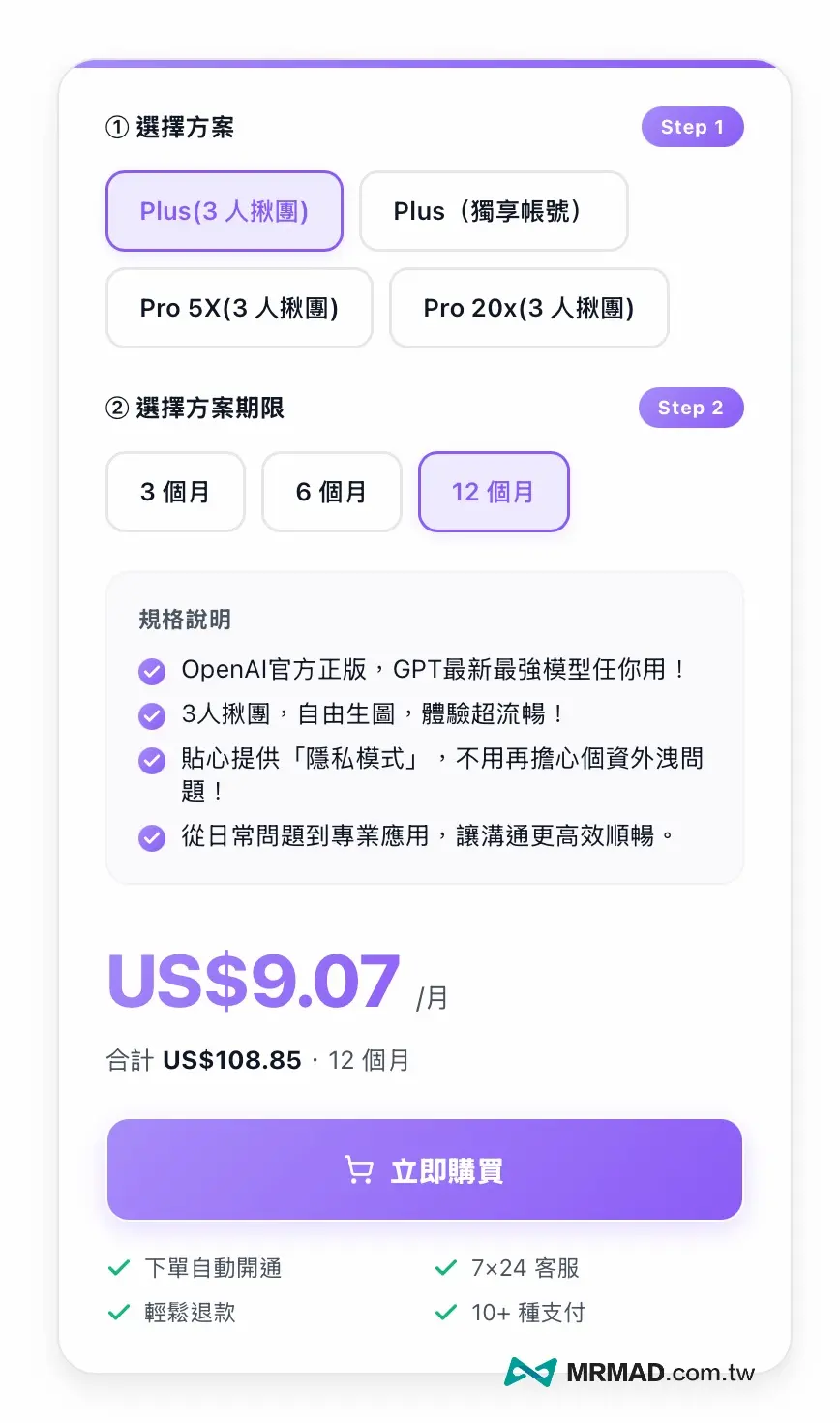The height and width of the screenshot is (1423, 840).
Task: Select the 12 個月 duration
Action: [x=494, y=492]
